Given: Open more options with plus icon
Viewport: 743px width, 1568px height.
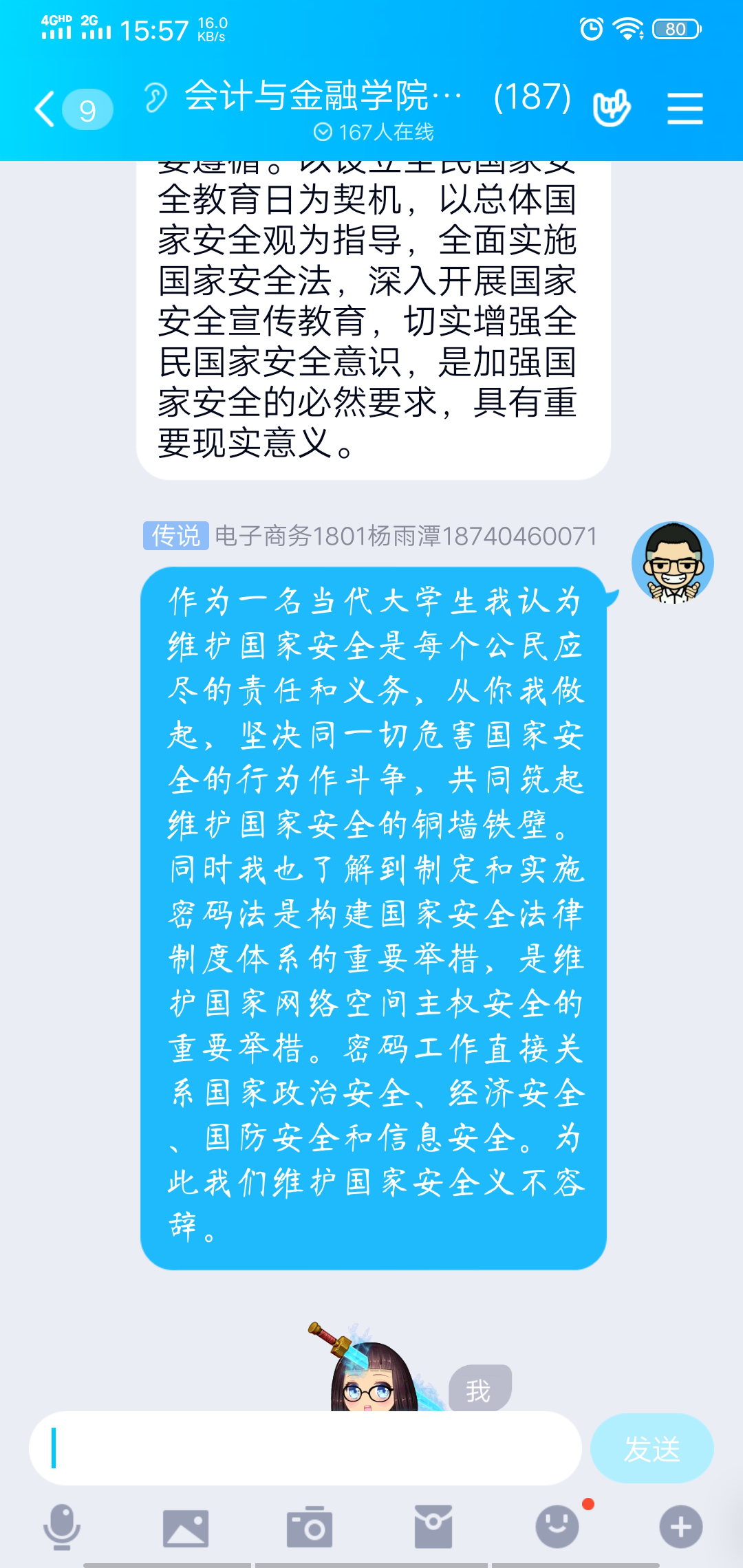Looking at the screenshot, I should 680,1527.
